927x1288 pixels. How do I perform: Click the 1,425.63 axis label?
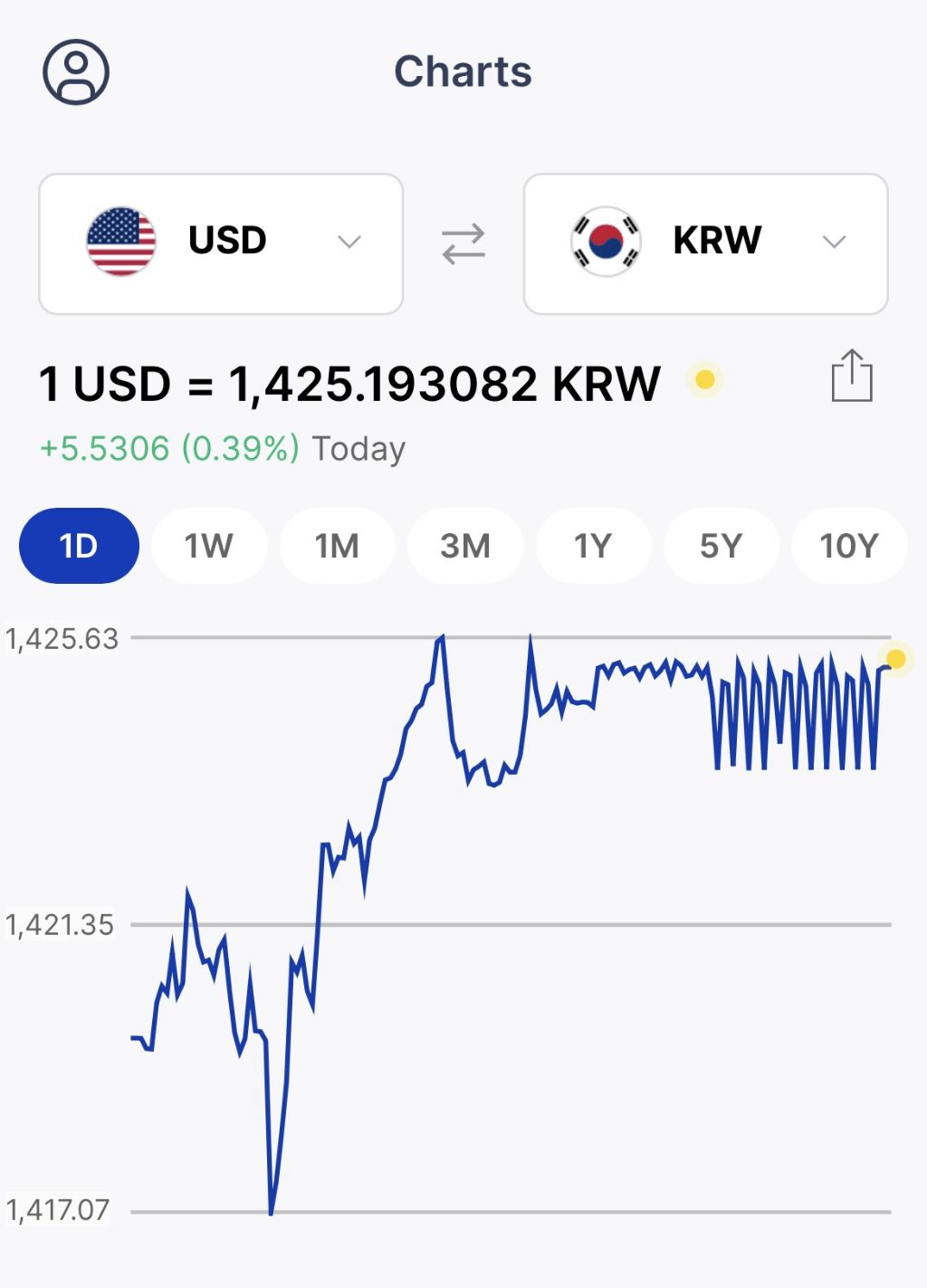pyautogui.click(x=64, y=638)
